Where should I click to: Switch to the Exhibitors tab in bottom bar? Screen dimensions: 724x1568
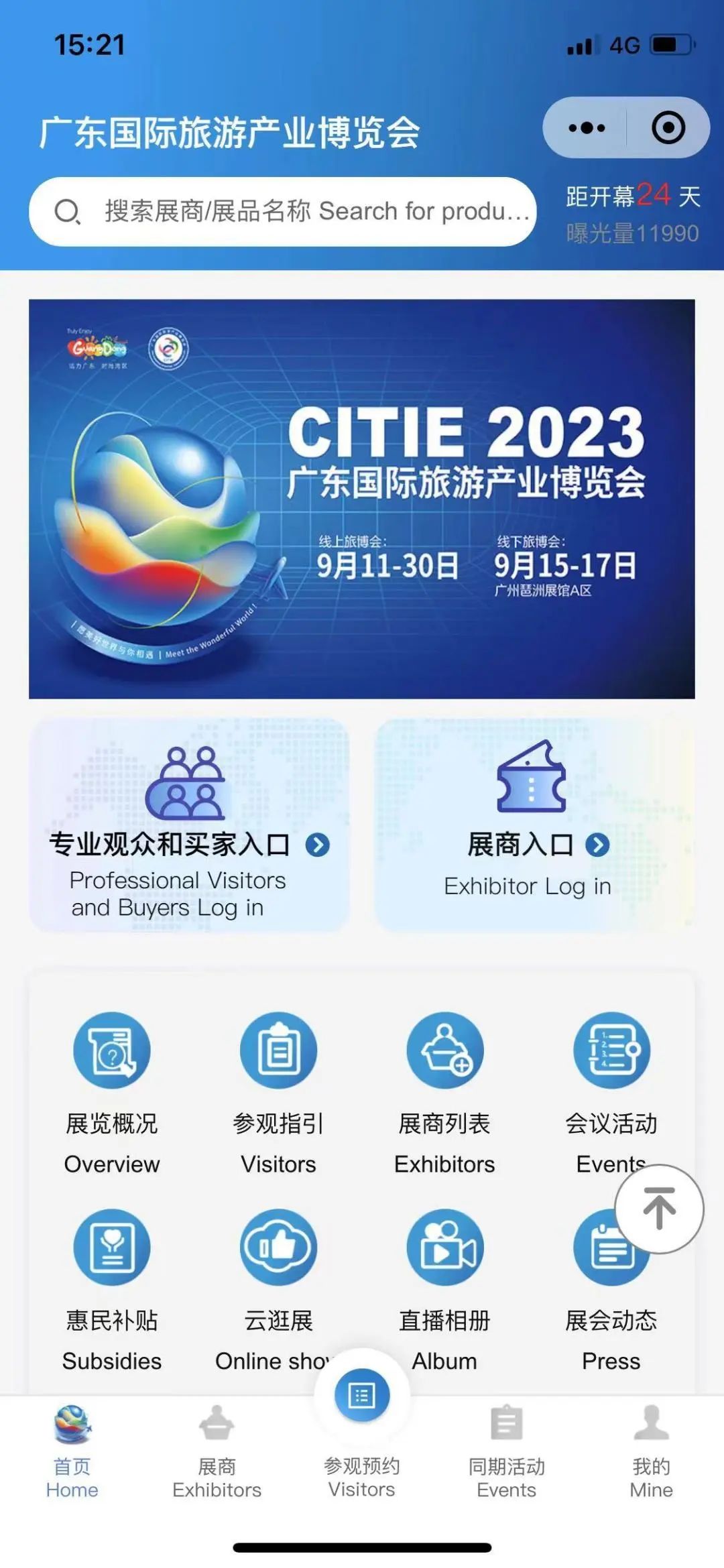pyautogui.click(x=217, y=1452)
